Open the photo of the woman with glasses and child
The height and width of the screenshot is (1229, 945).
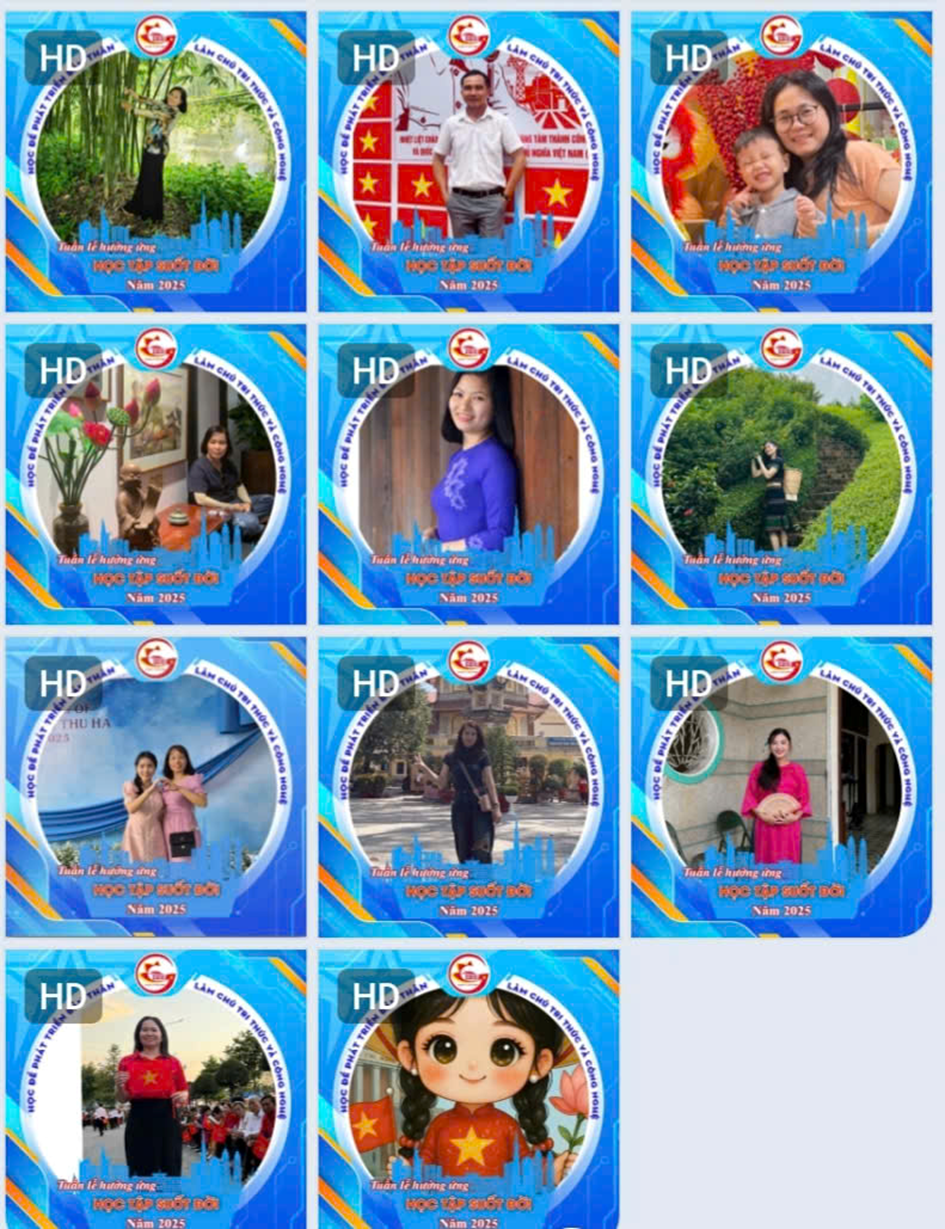pos(781,162)
